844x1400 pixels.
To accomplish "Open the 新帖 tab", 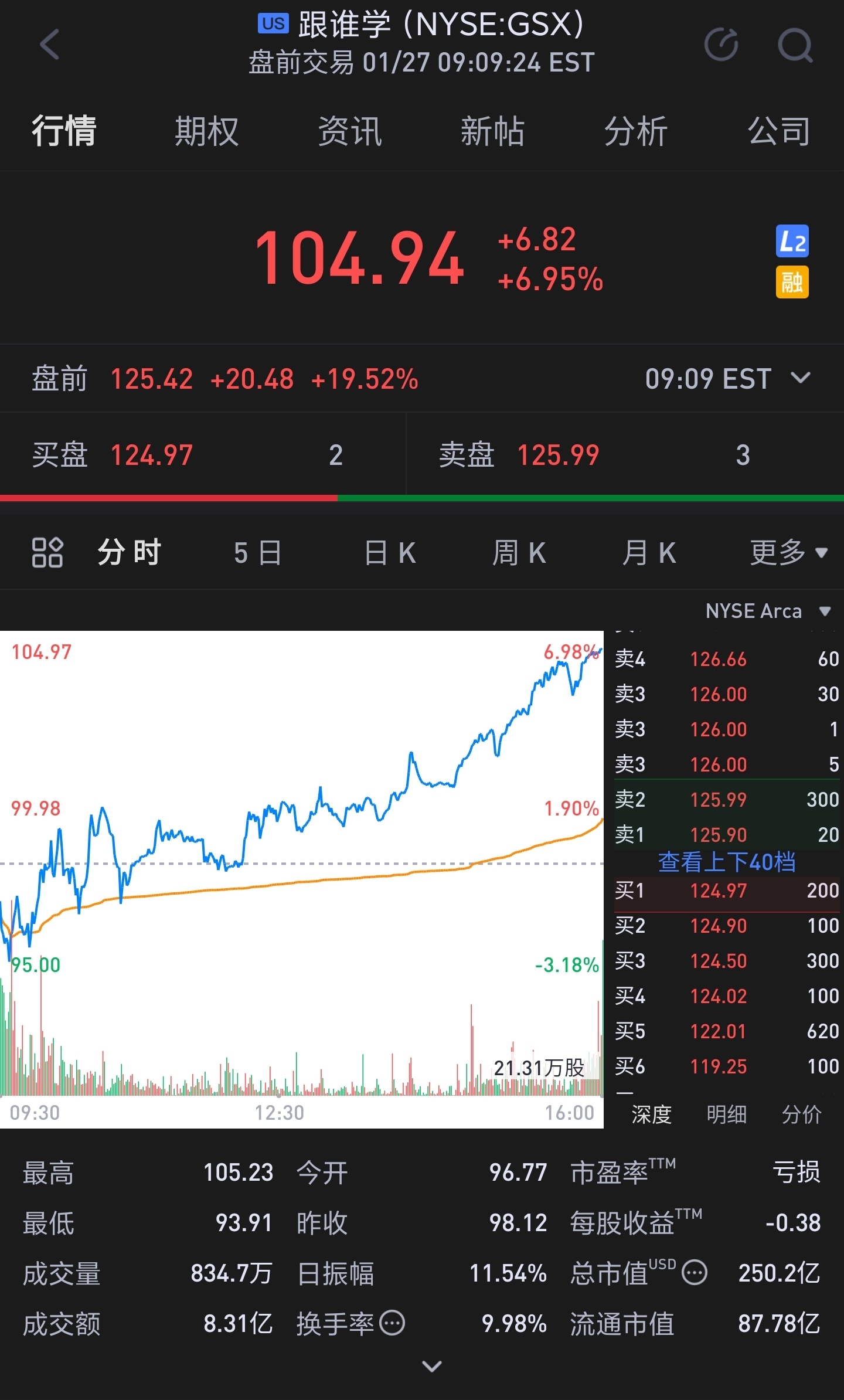I will (x=492, y=131).
